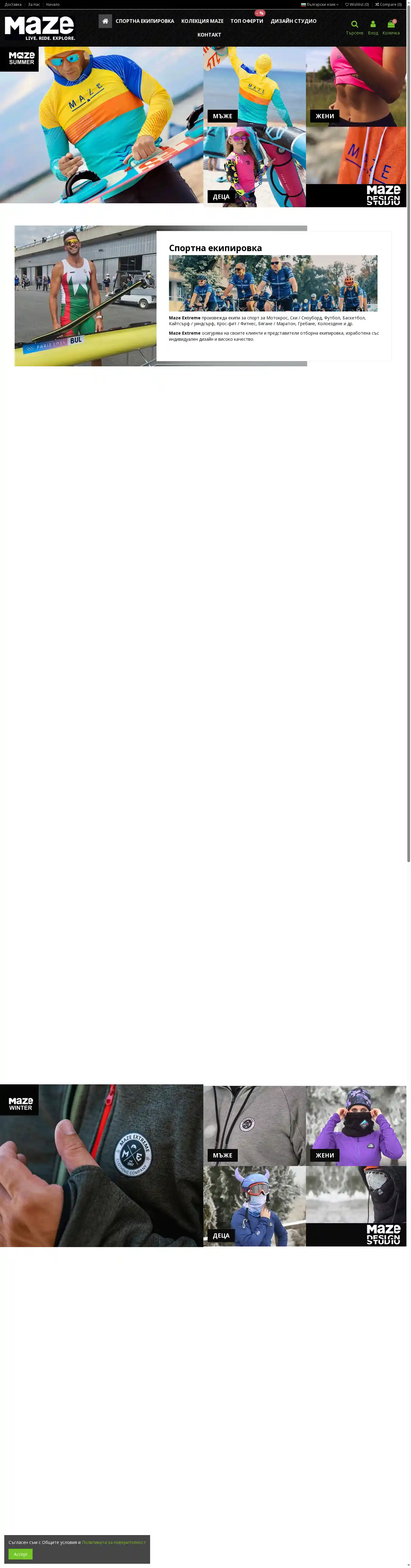Open the Доставка link
The height and width of the screenshot is (1568, 411).
click(x=13, y=4)
